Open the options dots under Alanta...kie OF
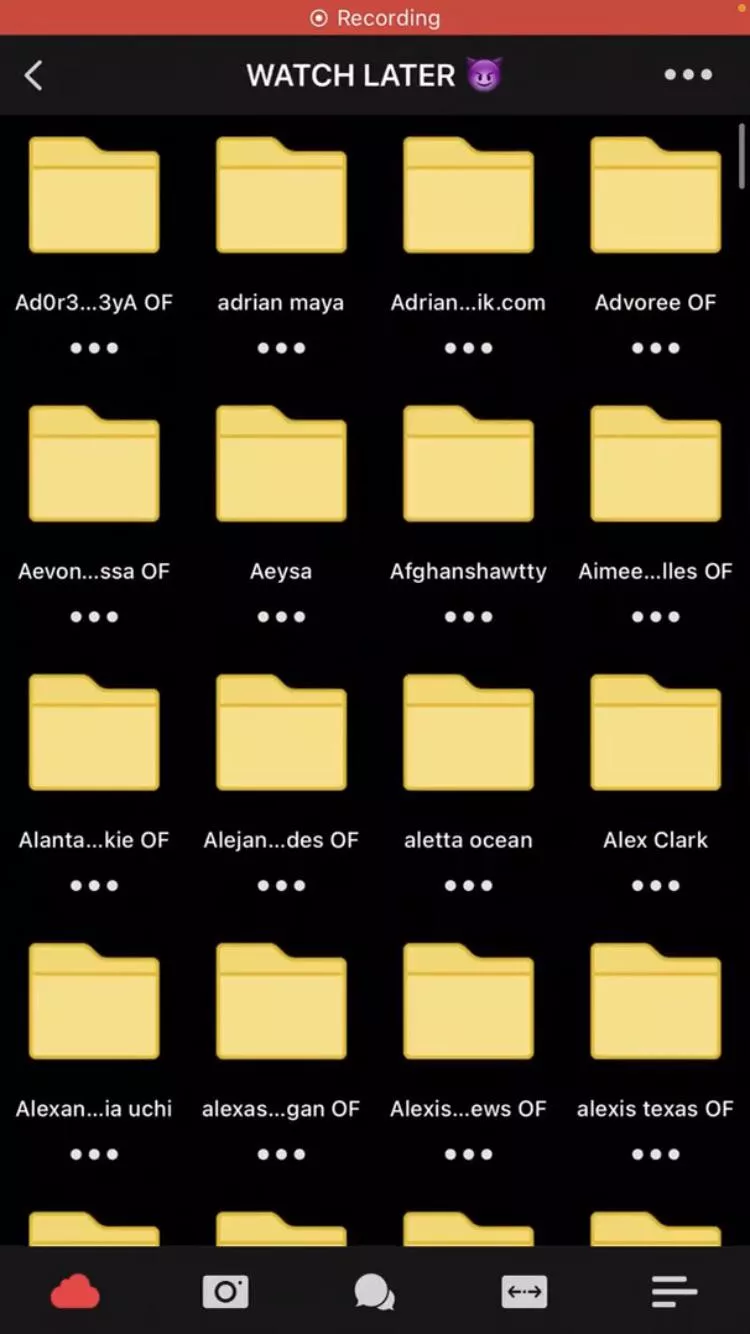The image size is (750, 1334). tap(94, 886)
